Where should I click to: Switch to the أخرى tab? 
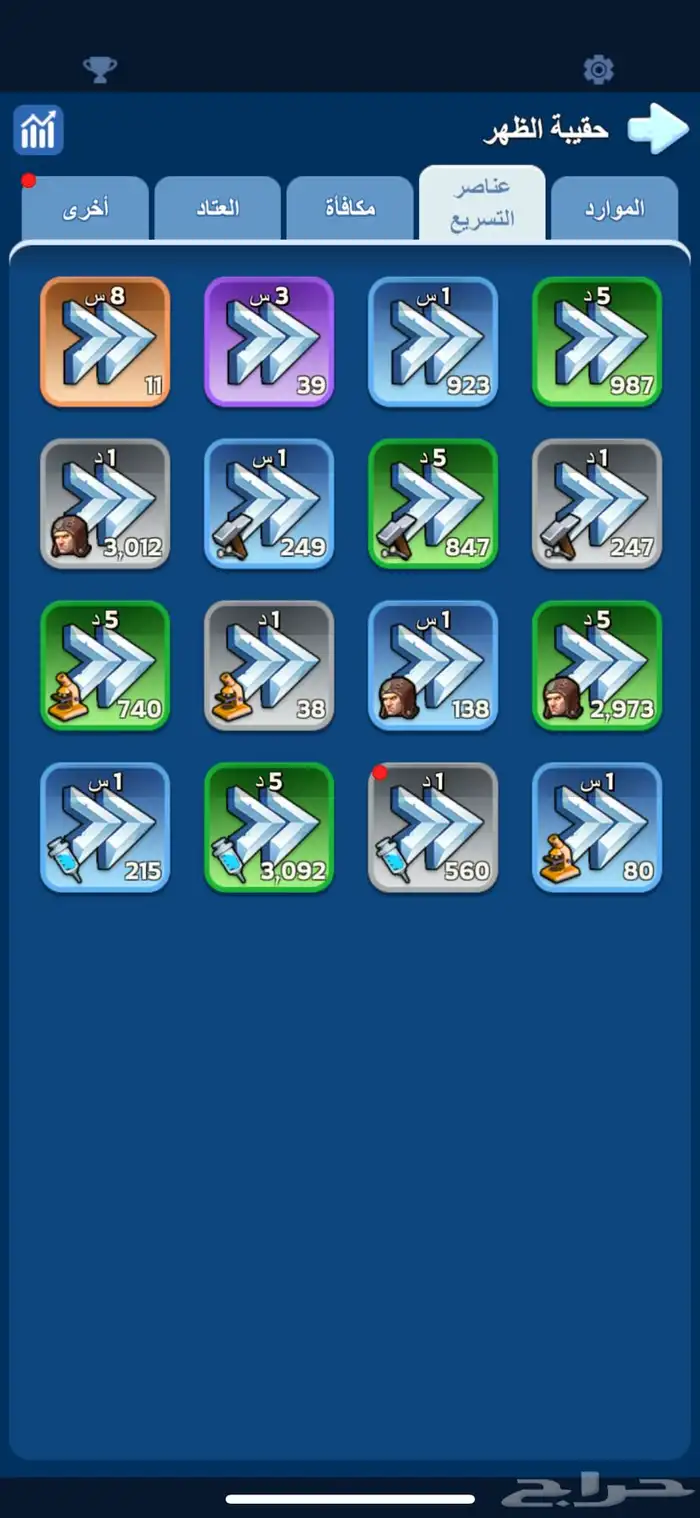[x=85, y=209]
